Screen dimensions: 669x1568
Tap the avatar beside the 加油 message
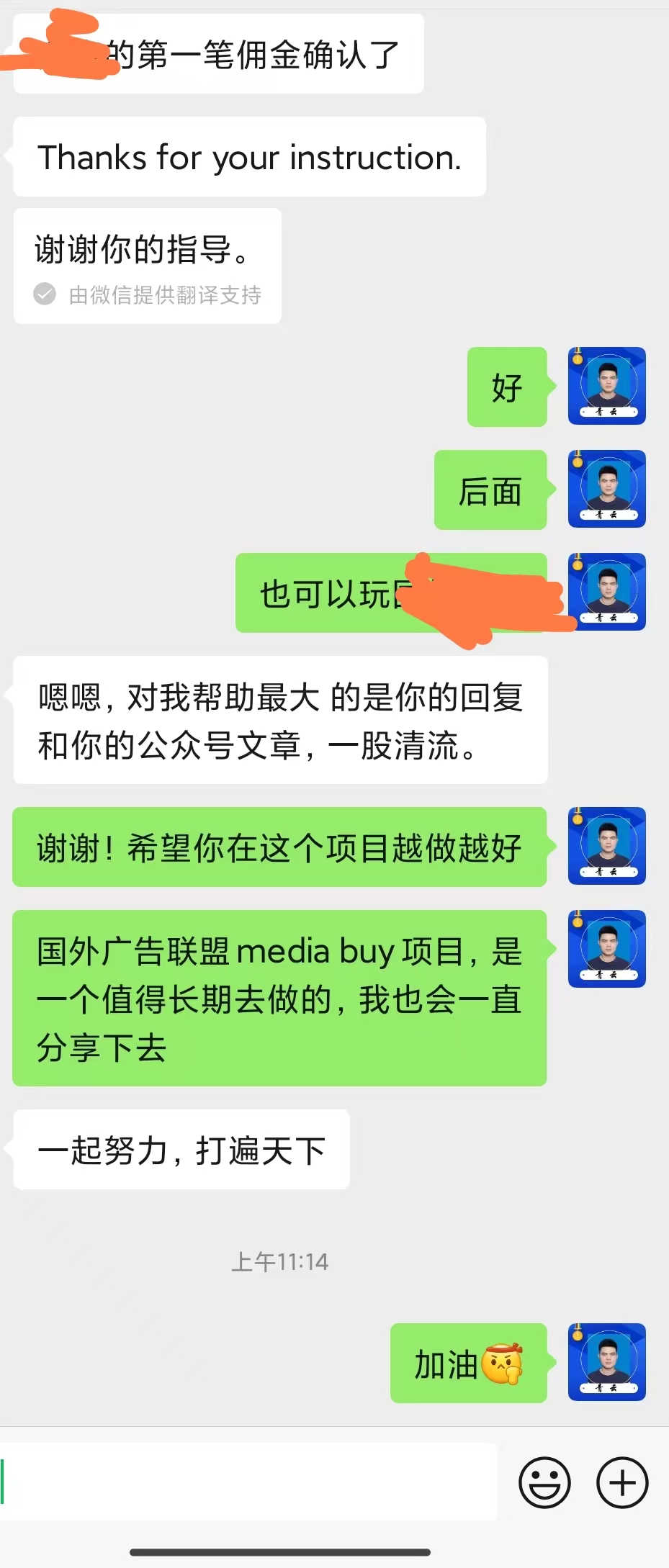coord(607,1362)
